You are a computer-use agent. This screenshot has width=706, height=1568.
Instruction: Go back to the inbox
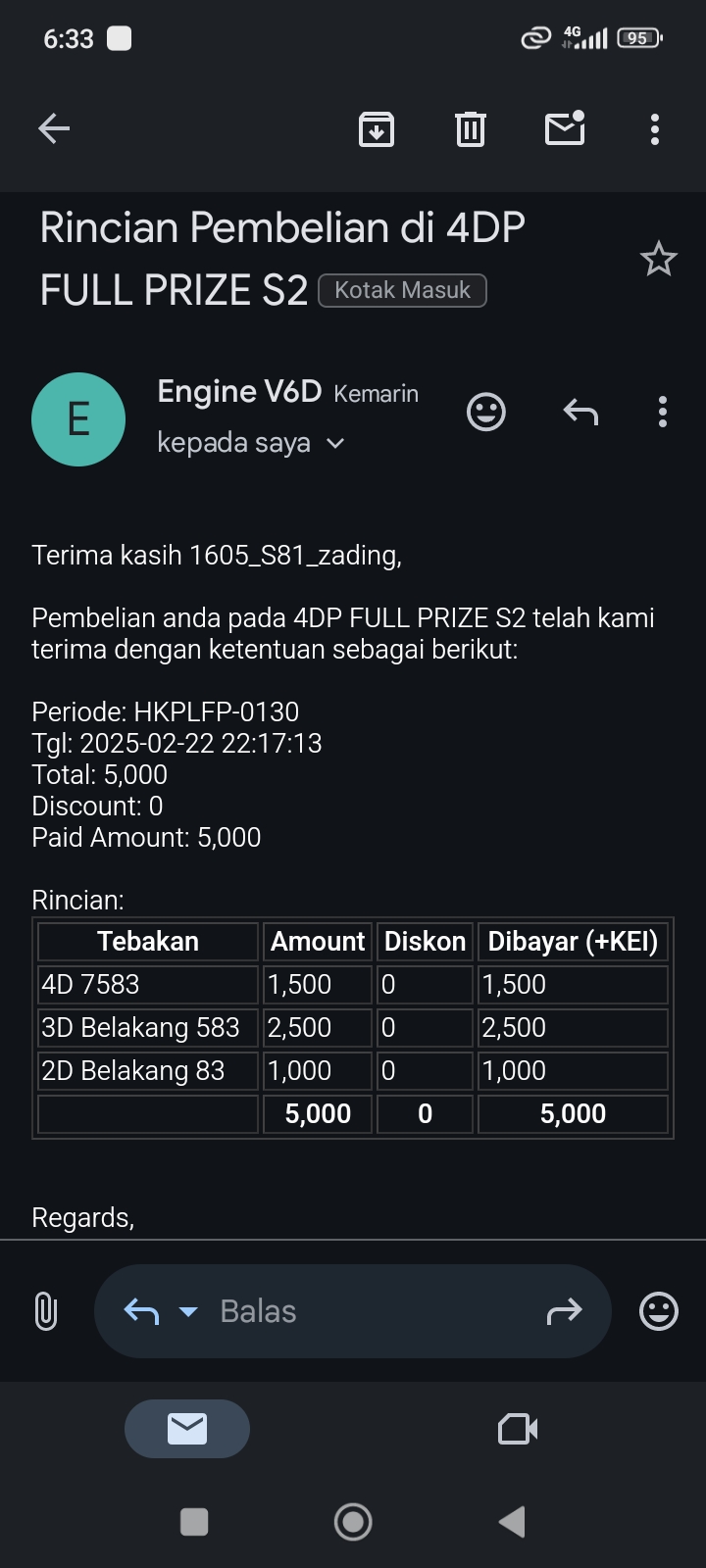(x=54, y=128)
